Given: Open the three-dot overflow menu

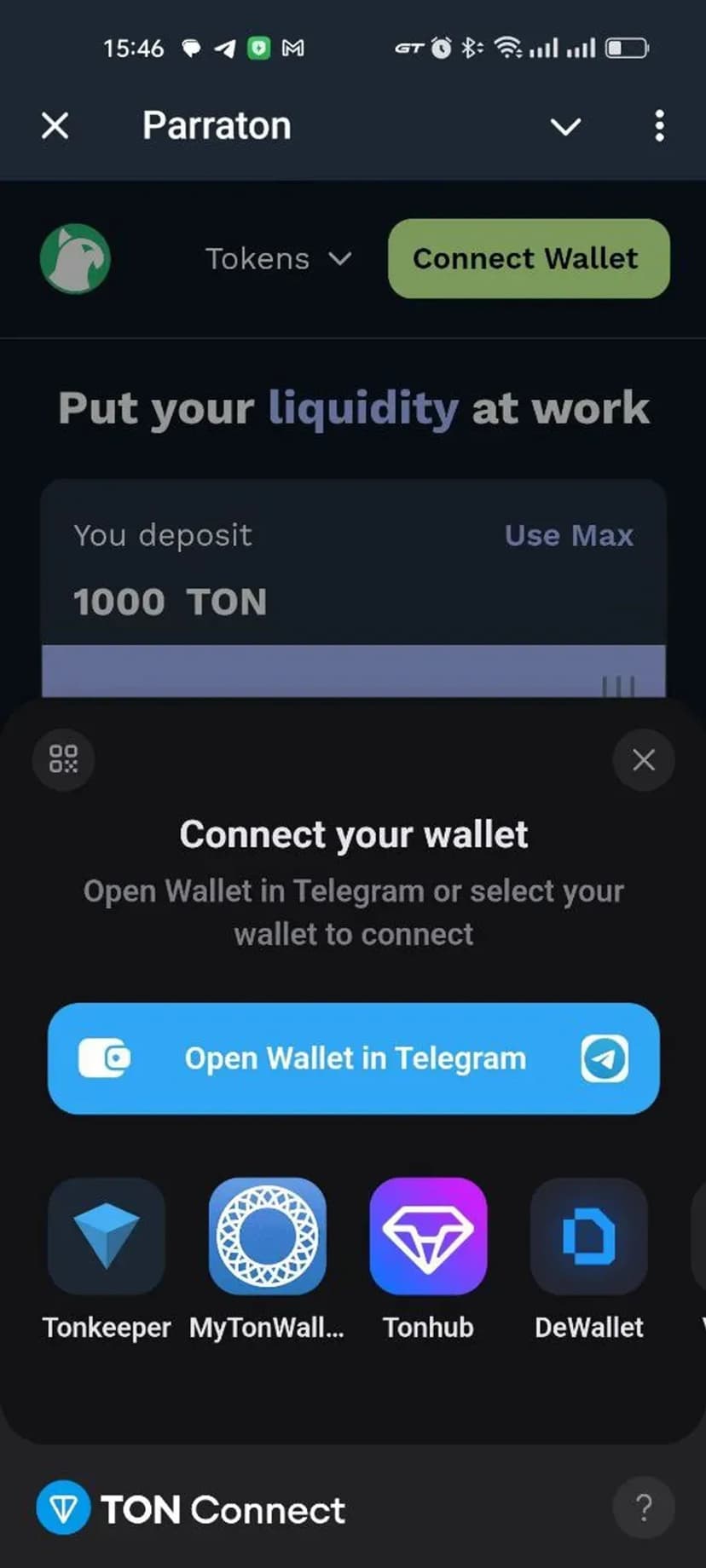Looking at the screenshot, I should [x=659, y=126].
